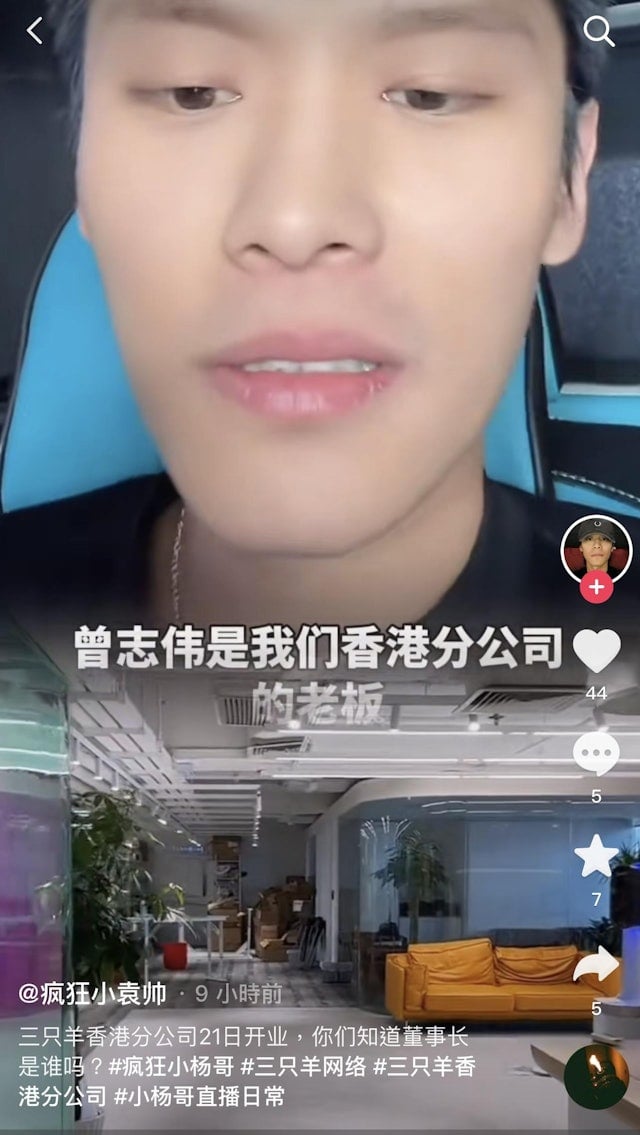
Task: Open @疯狂小袁帅's profile
Action: [x=92, y=994]
